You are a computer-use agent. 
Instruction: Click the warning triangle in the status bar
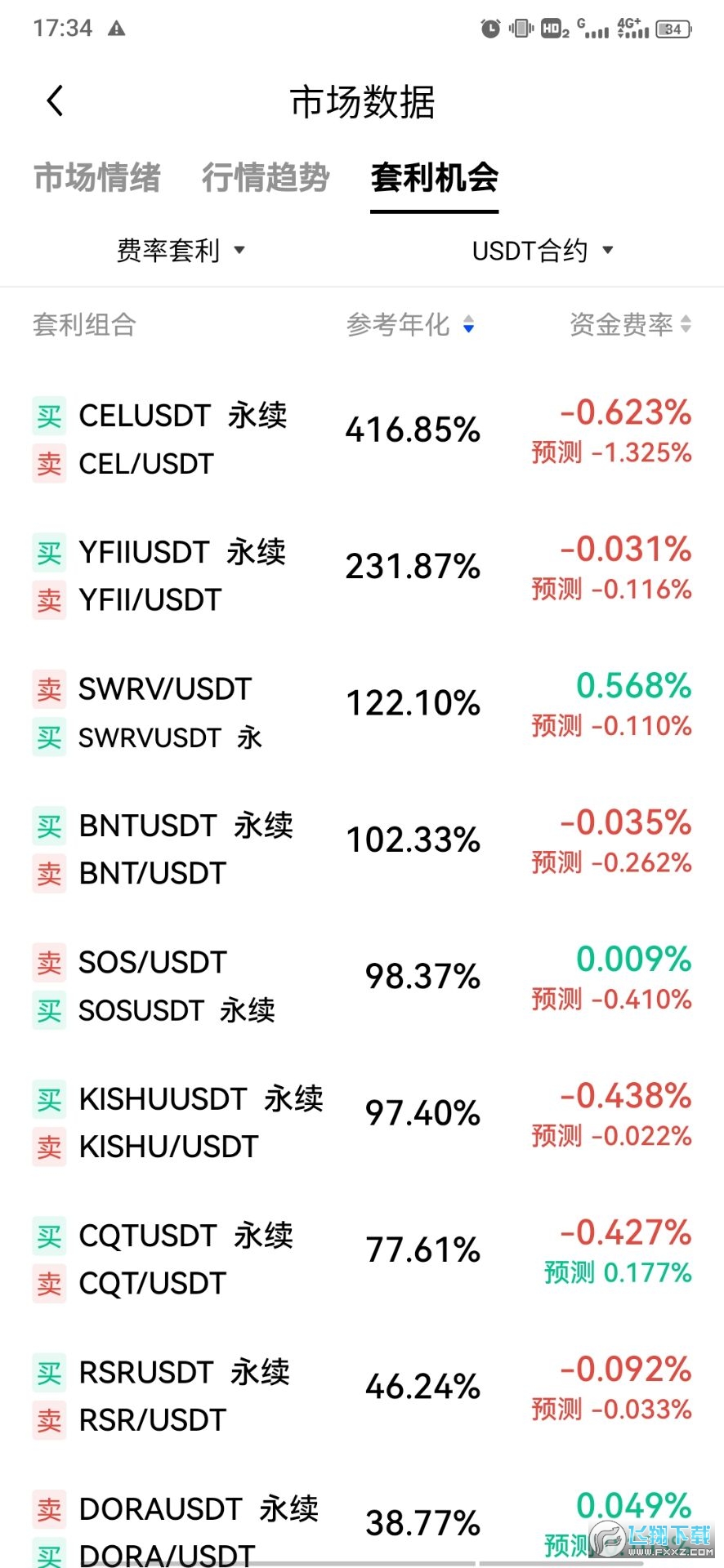pyautogui.click(x=118, y=27)
